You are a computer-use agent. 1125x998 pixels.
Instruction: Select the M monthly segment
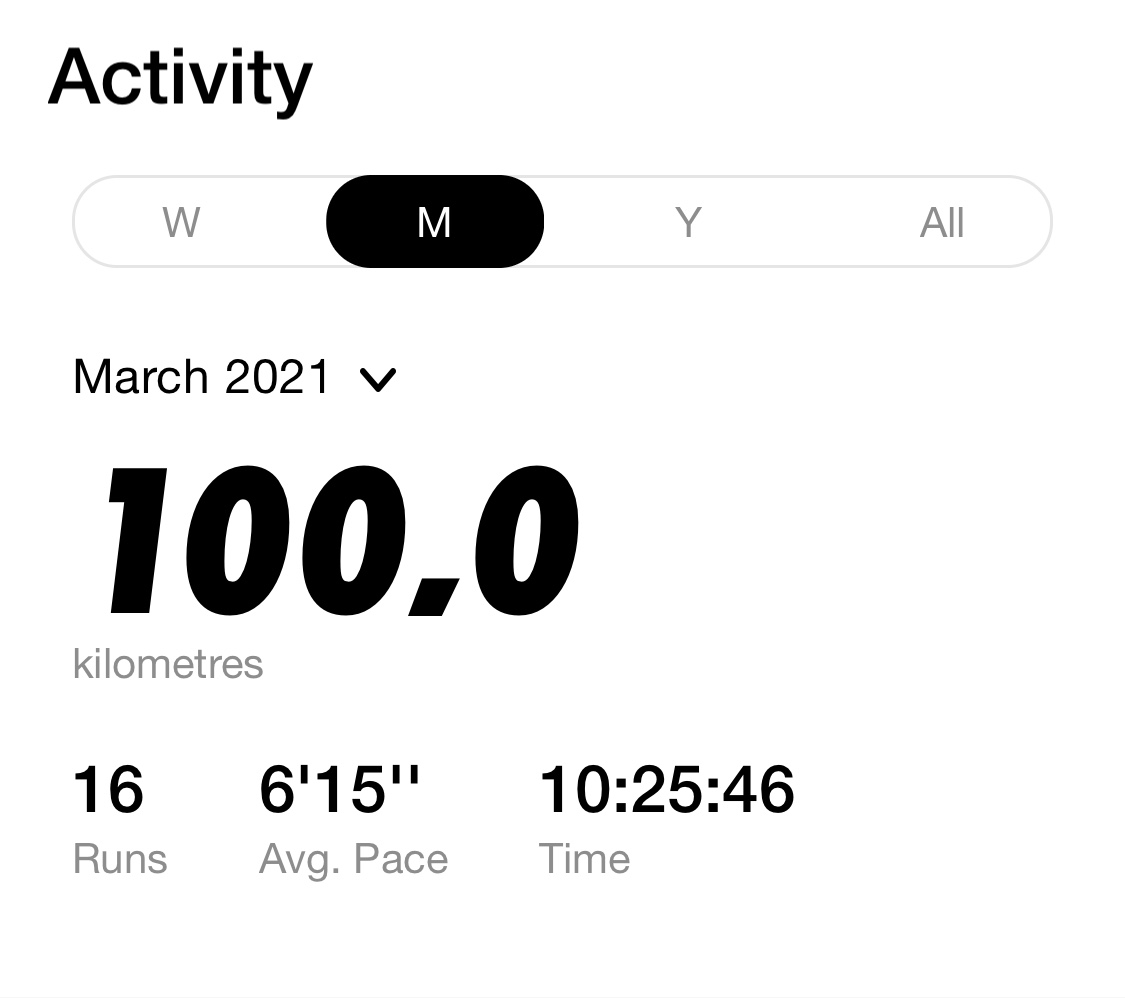pos(434,222)
